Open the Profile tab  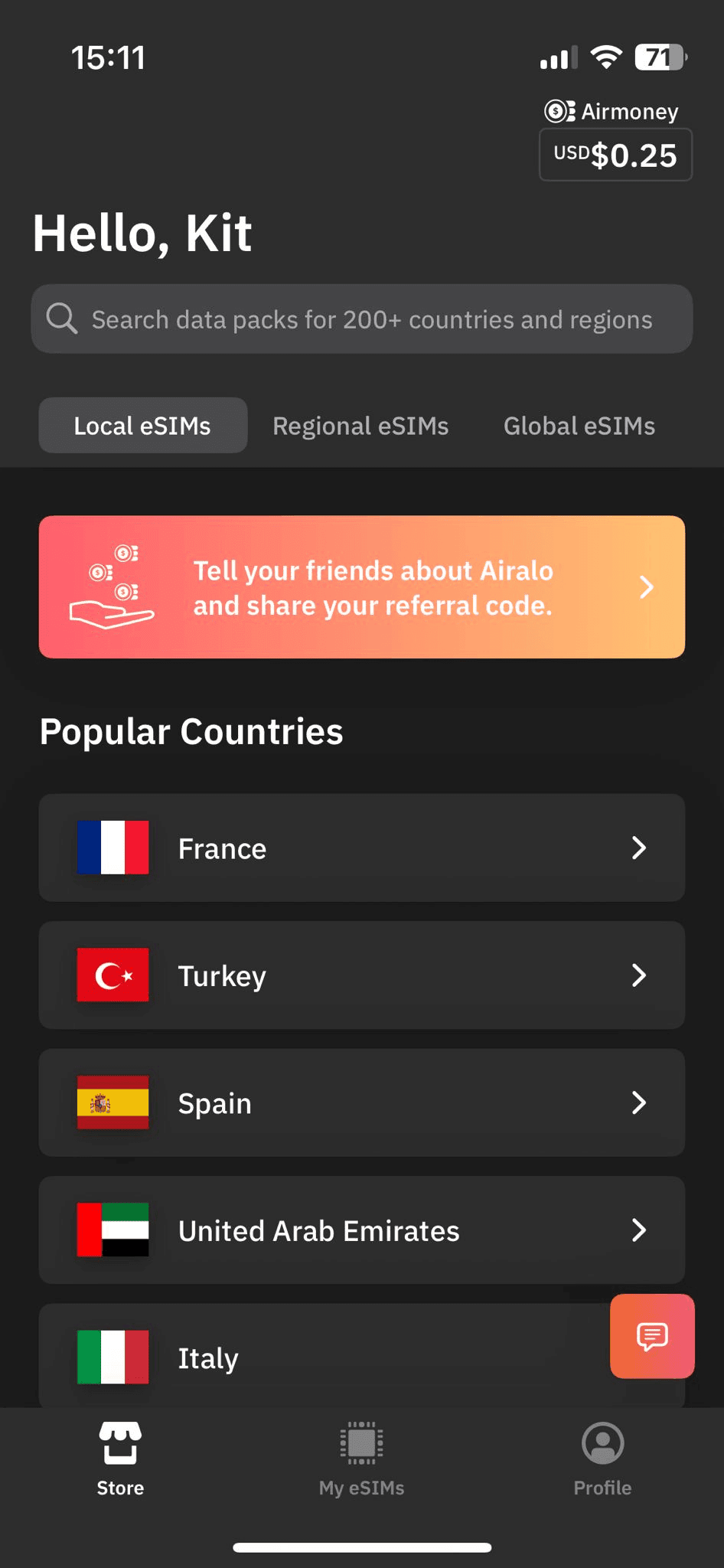pos(602,1459)
